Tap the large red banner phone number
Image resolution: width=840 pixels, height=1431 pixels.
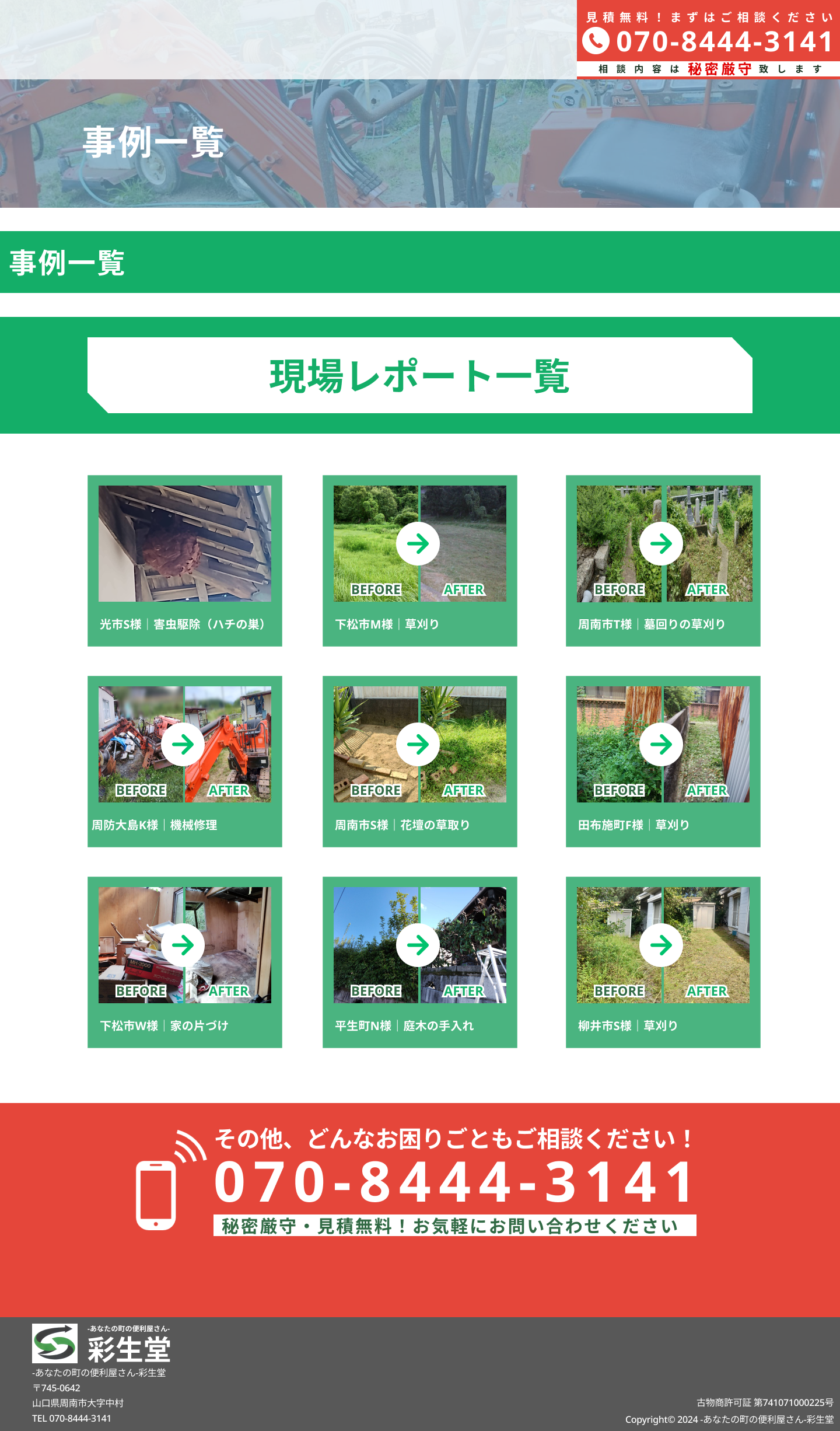455,1182
